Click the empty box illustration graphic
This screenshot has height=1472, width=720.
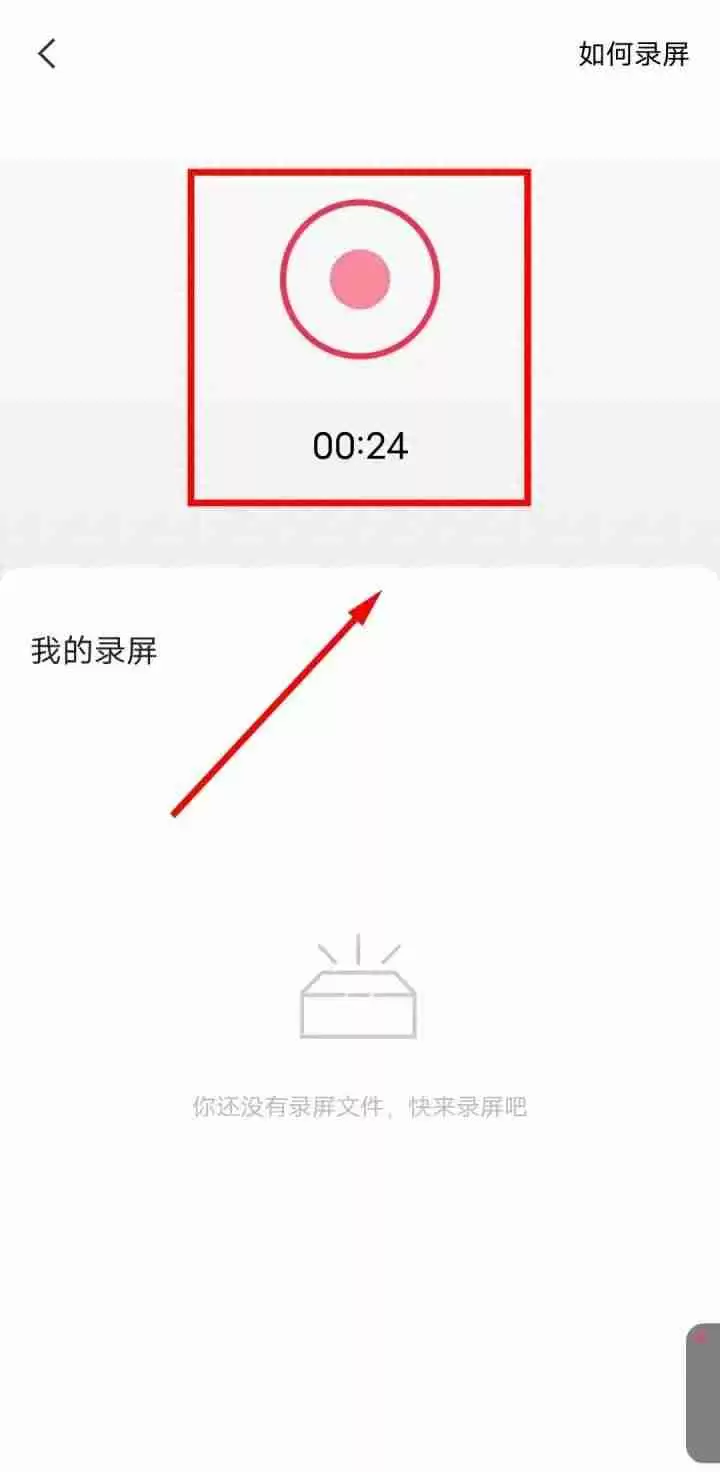pos(358,1000)
